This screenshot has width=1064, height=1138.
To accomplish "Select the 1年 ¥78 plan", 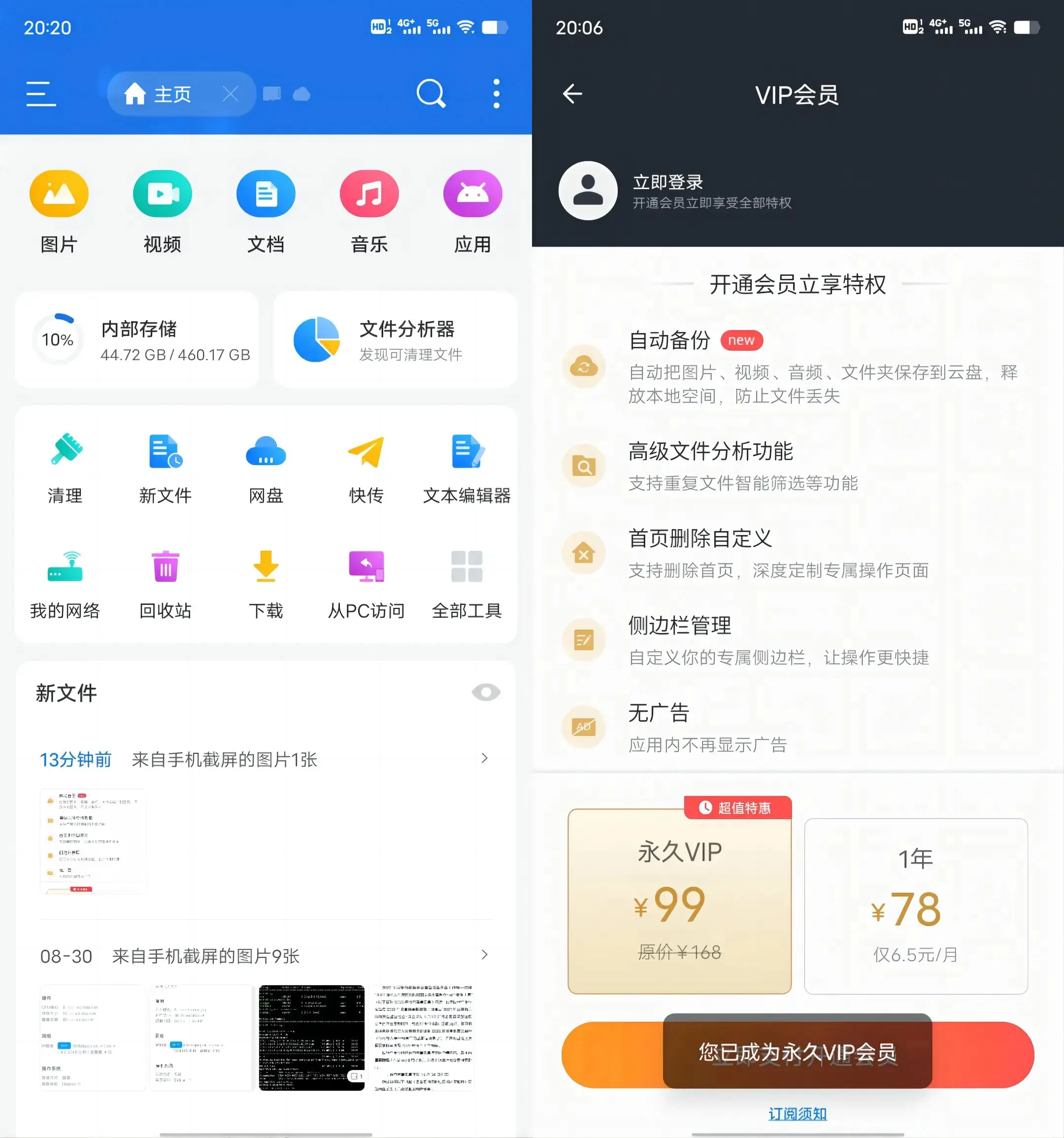I will pyautogui.click(x=915, y=905).
